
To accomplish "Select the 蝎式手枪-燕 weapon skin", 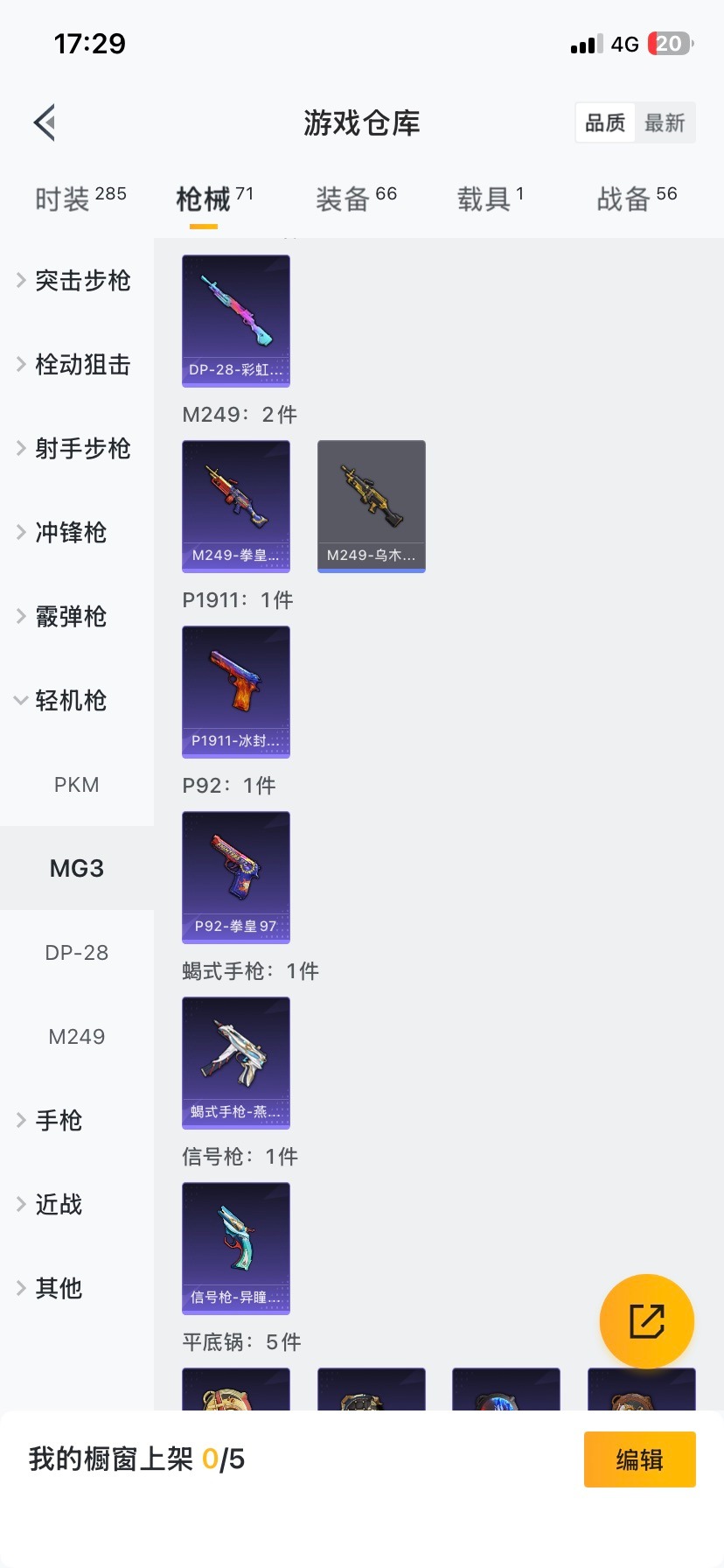I will [x=235, y=1063].
